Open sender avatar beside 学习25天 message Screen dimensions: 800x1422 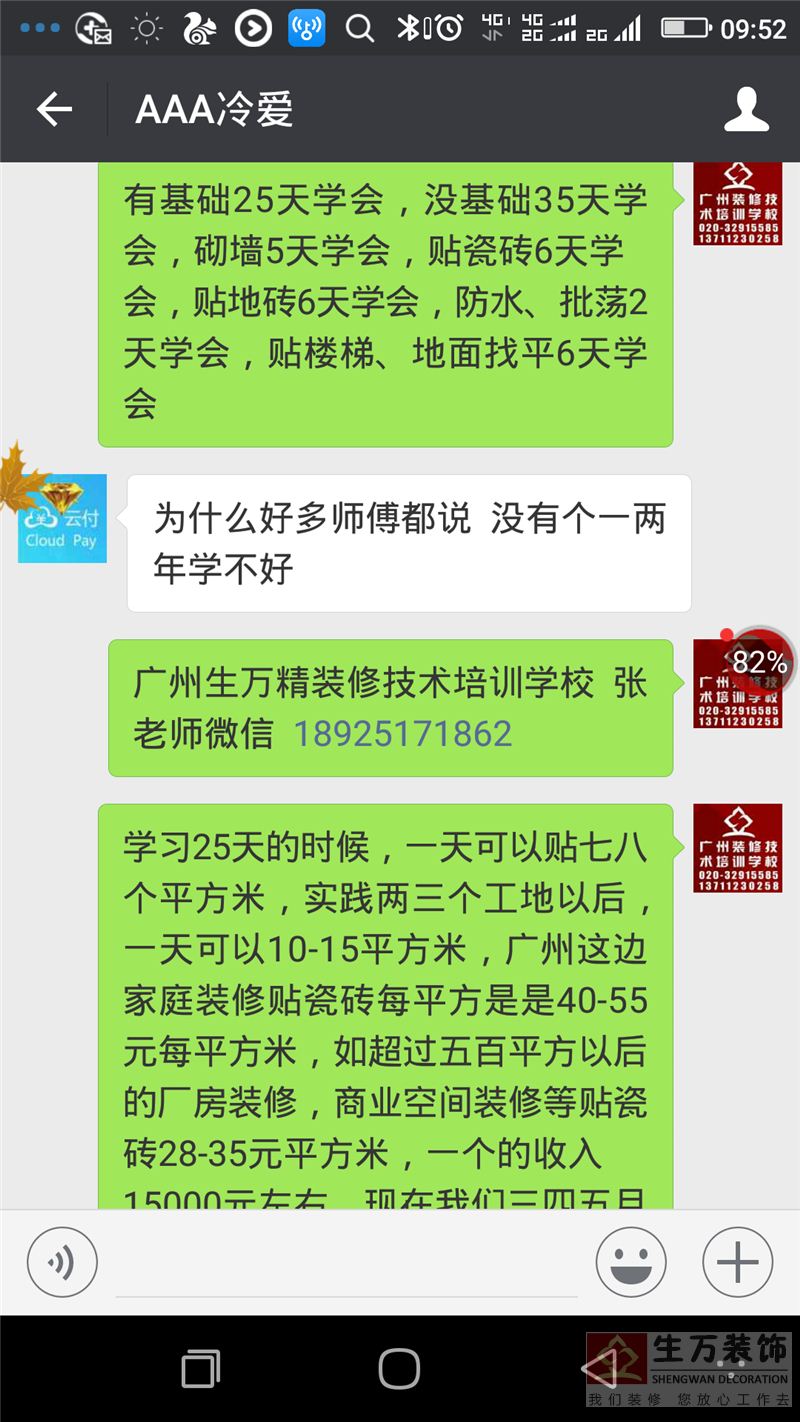click(738, 848)
